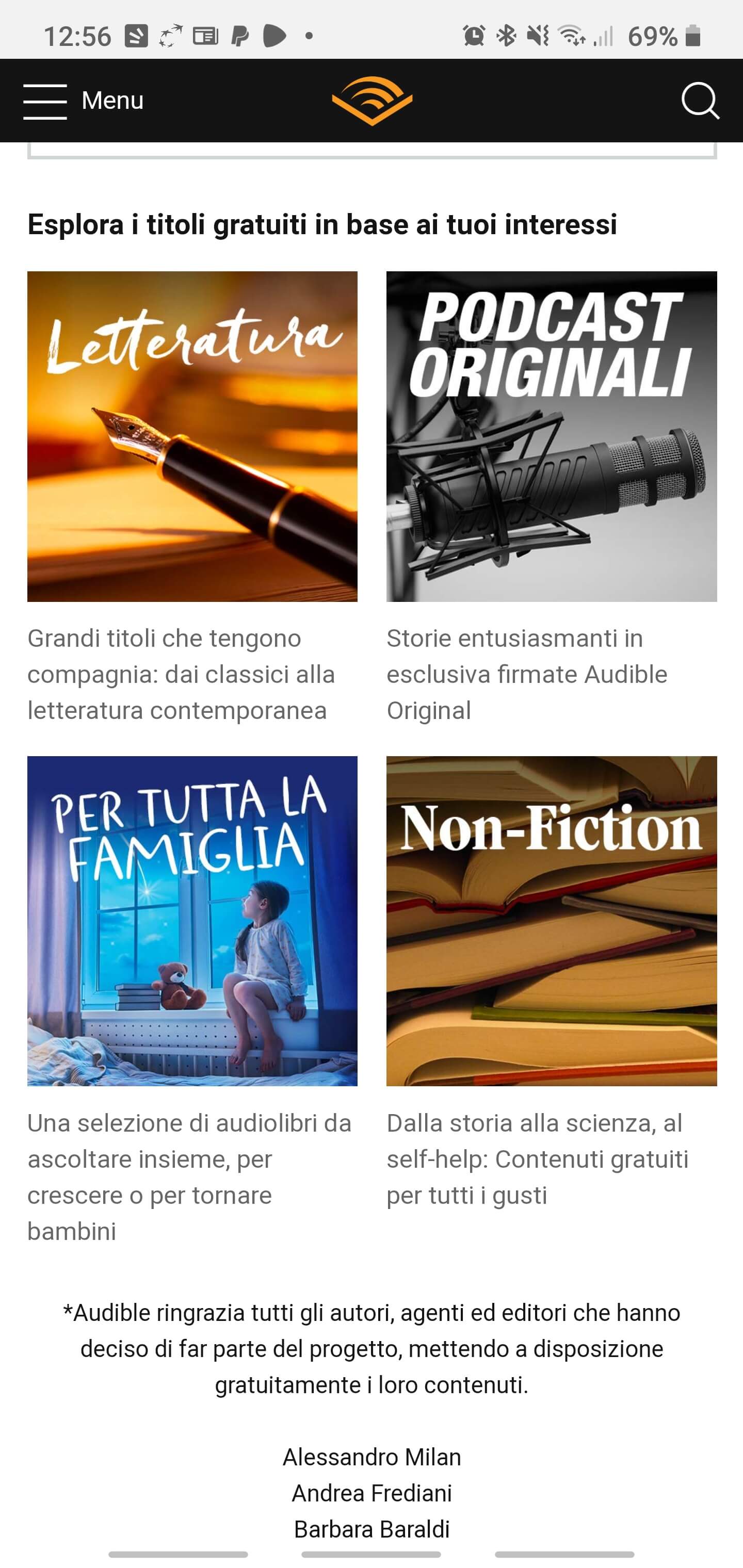Browse Podcast Originali titles
743x1568 pixels.
click(x=551, y=436)
